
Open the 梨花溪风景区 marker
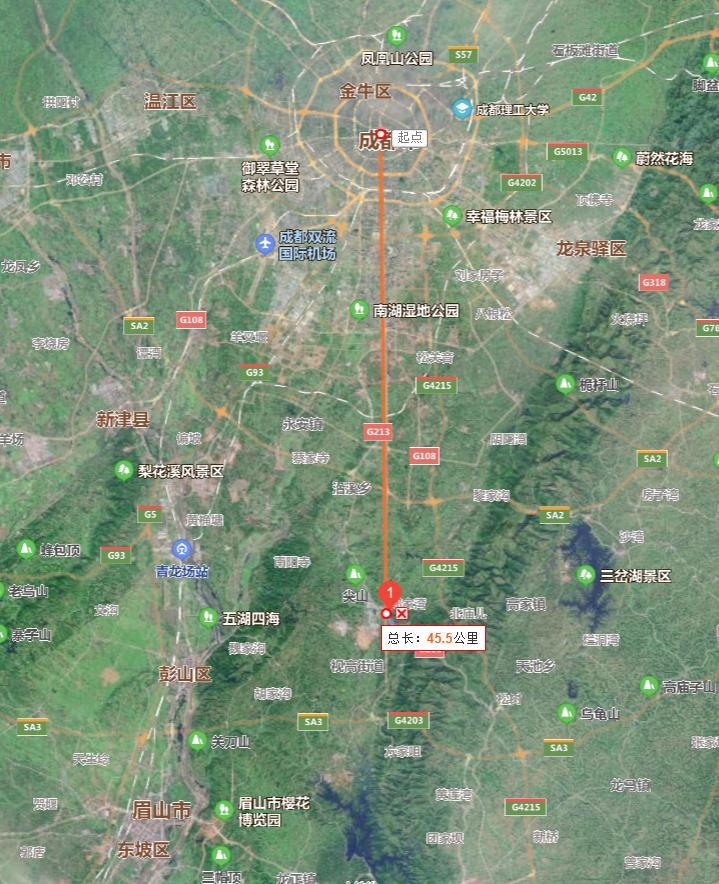124,470
